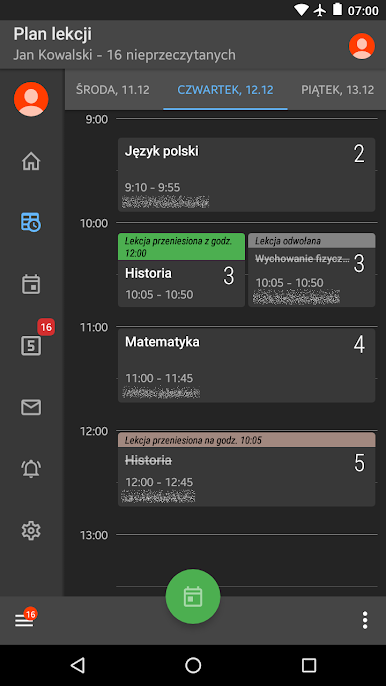Open the profile avatar in the top bar
Viewport: 386px width, 686px height.
tap(361, 46)
